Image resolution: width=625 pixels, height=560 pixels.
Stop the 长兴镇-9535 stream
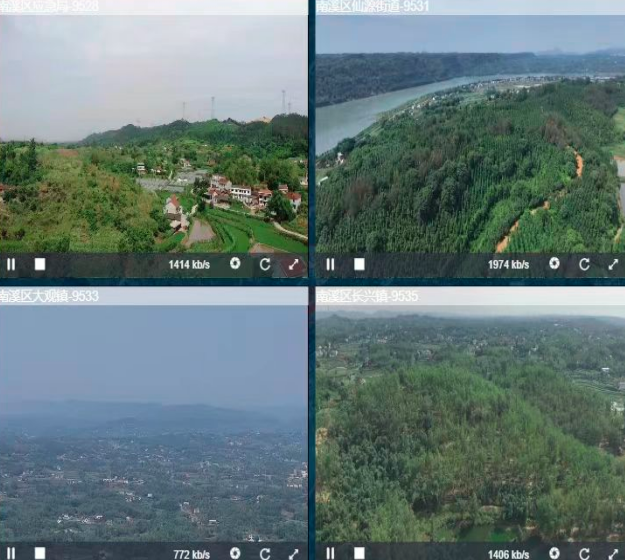pos(359,553)
